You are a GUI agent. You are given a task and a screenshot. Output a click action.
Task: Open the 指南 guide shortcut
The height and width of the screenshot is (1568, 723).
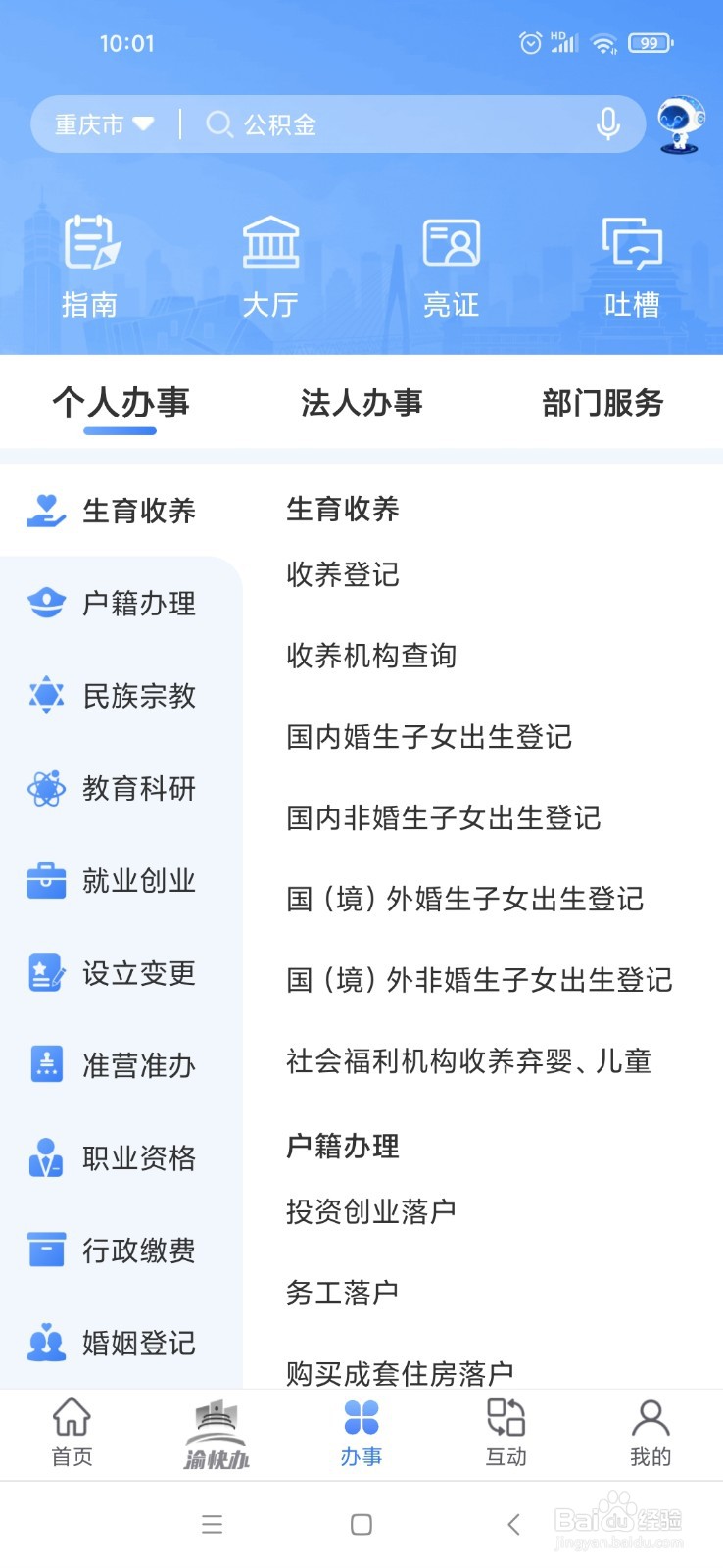[90, 267]
